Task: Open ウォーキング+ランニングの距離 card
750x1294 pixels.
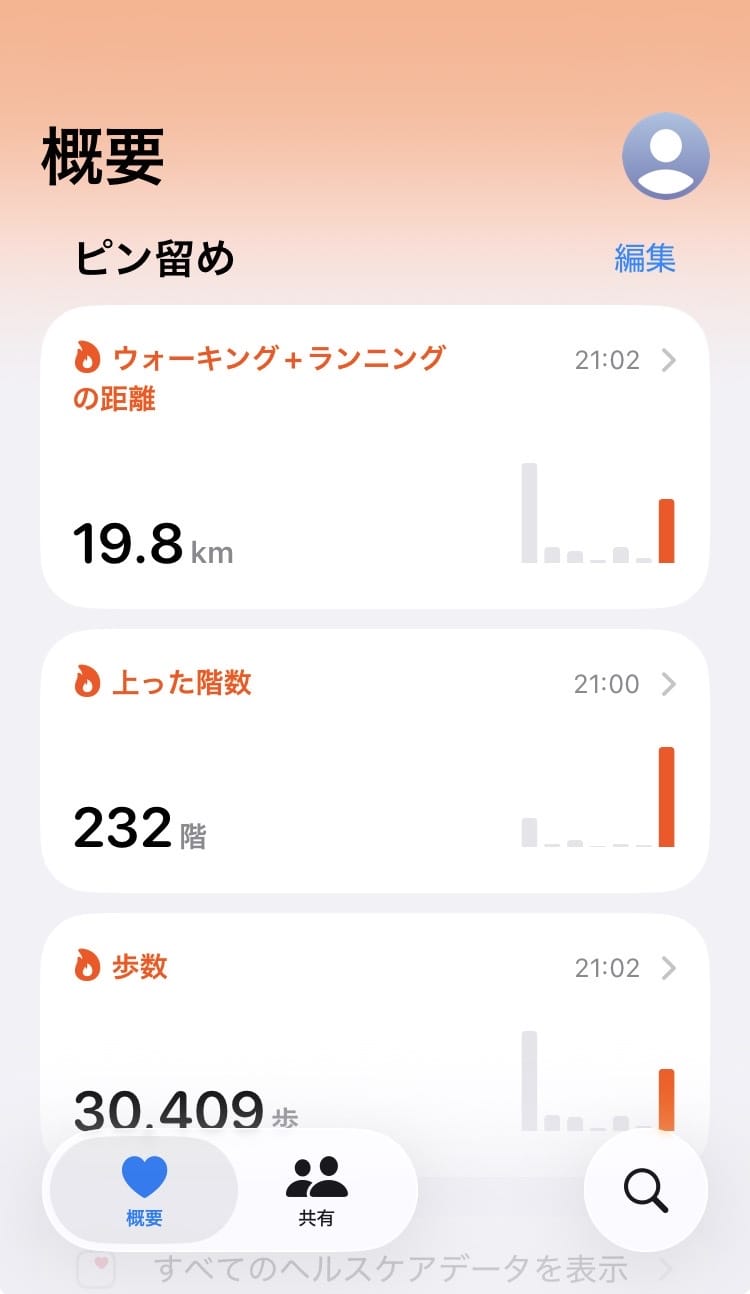Action: click(x=374, y=457)
